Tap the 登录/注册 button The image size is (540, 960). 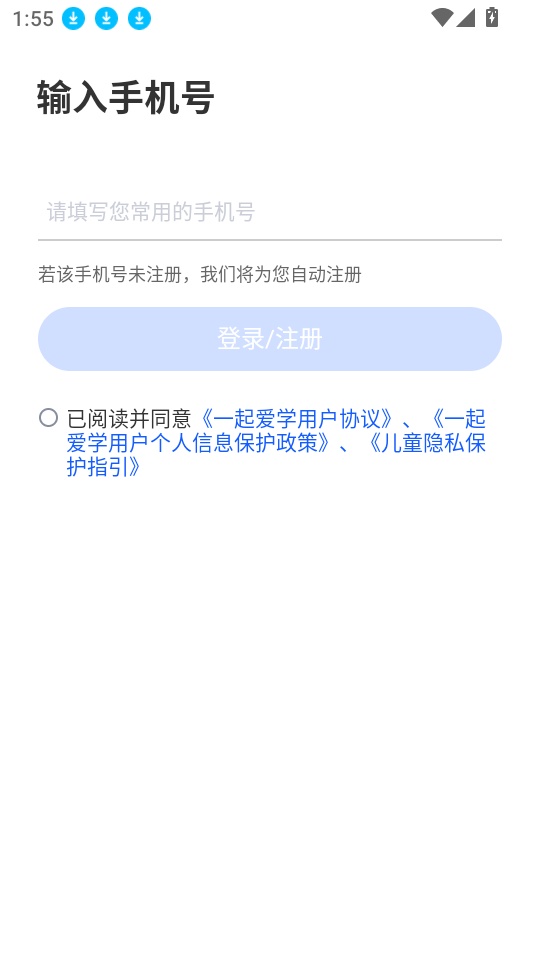point(269,339)
